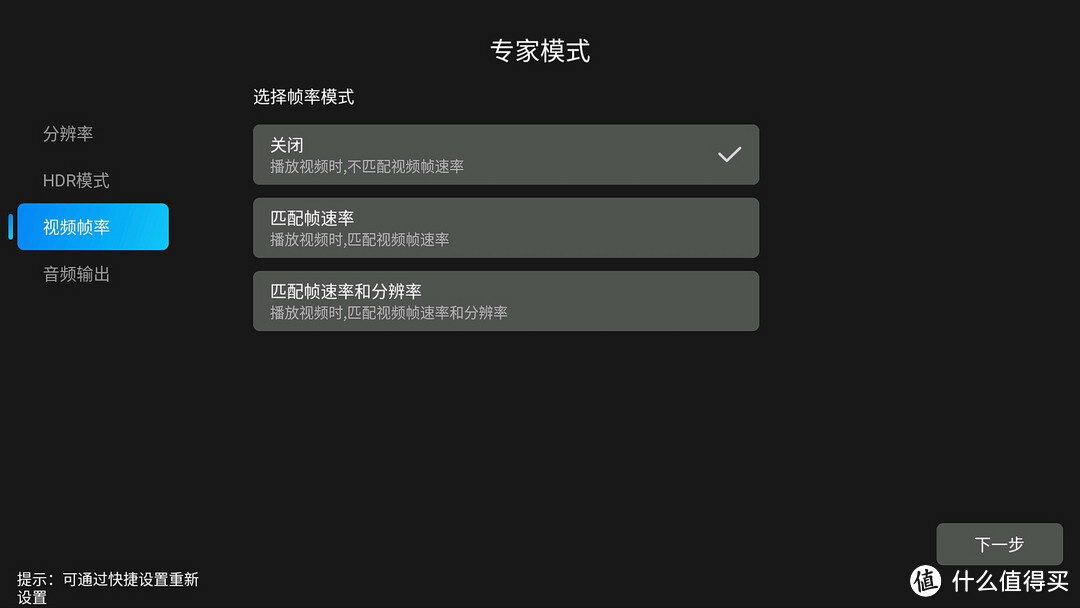The image size is (1080, 608).
Task: Pick 匹配帧速率和分辨率 option
Action: (505, 301)
